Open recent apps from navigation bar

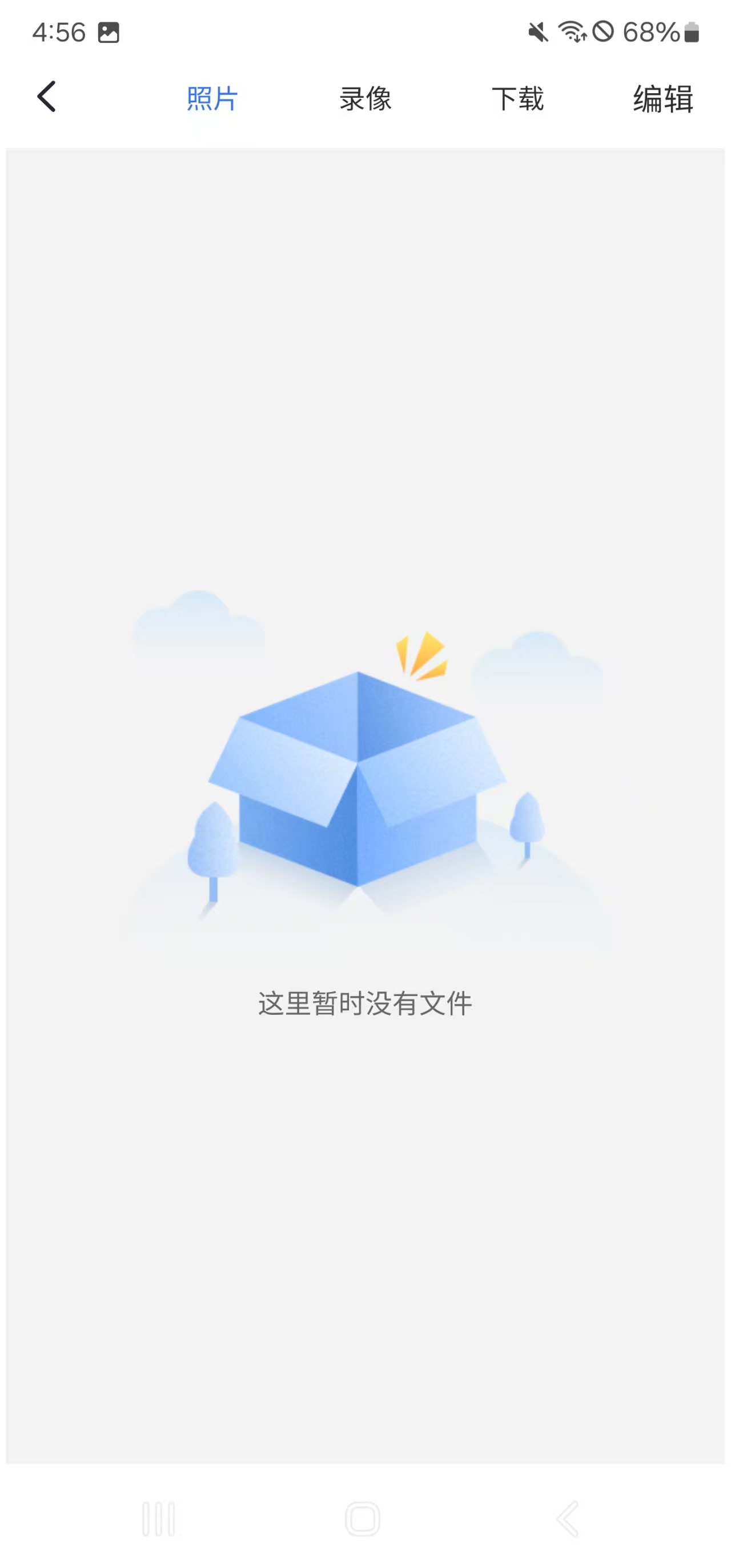tap(159, 1519)
